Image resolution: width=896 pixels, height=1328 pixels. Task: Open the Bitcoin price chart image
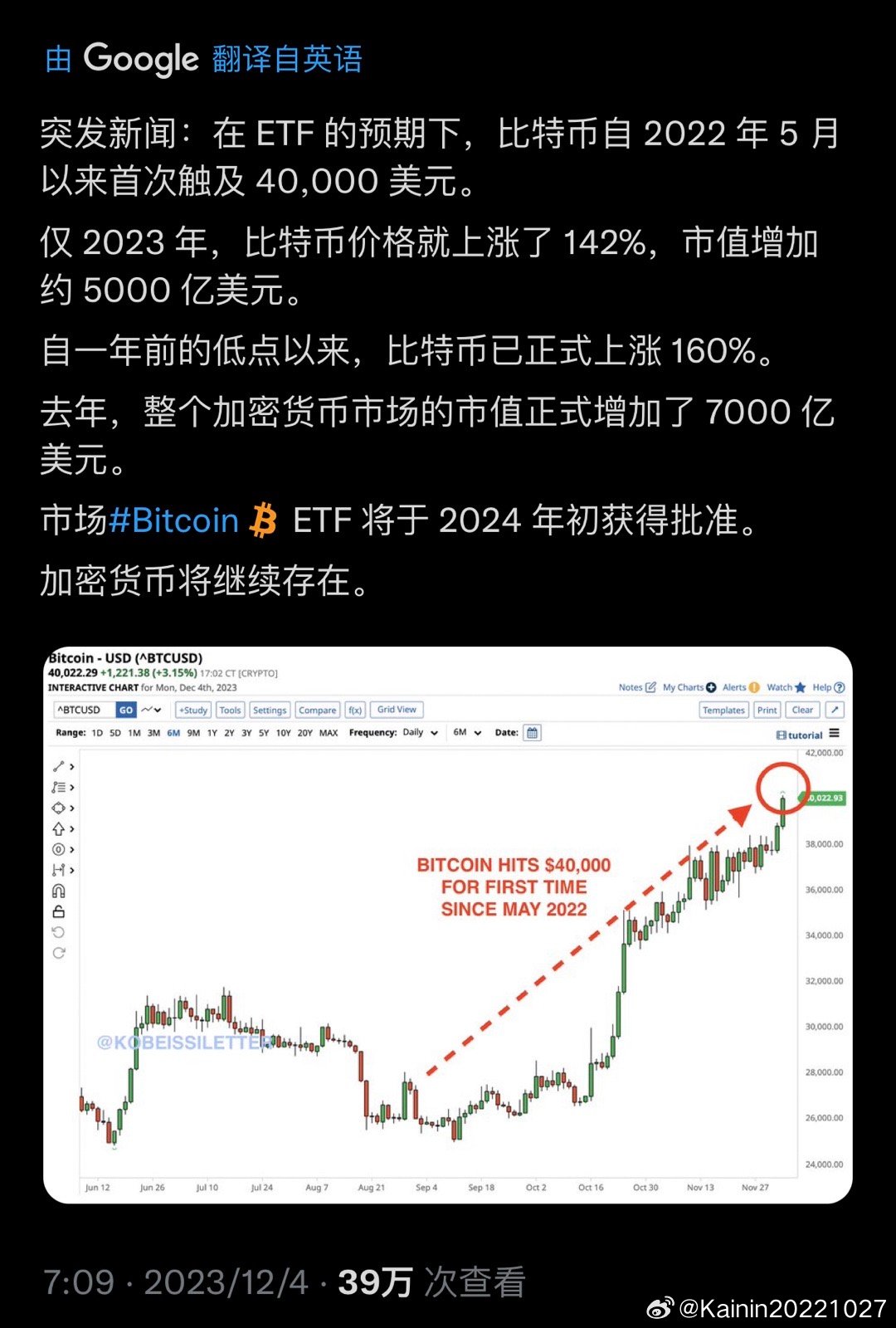(x=448, y=925)
